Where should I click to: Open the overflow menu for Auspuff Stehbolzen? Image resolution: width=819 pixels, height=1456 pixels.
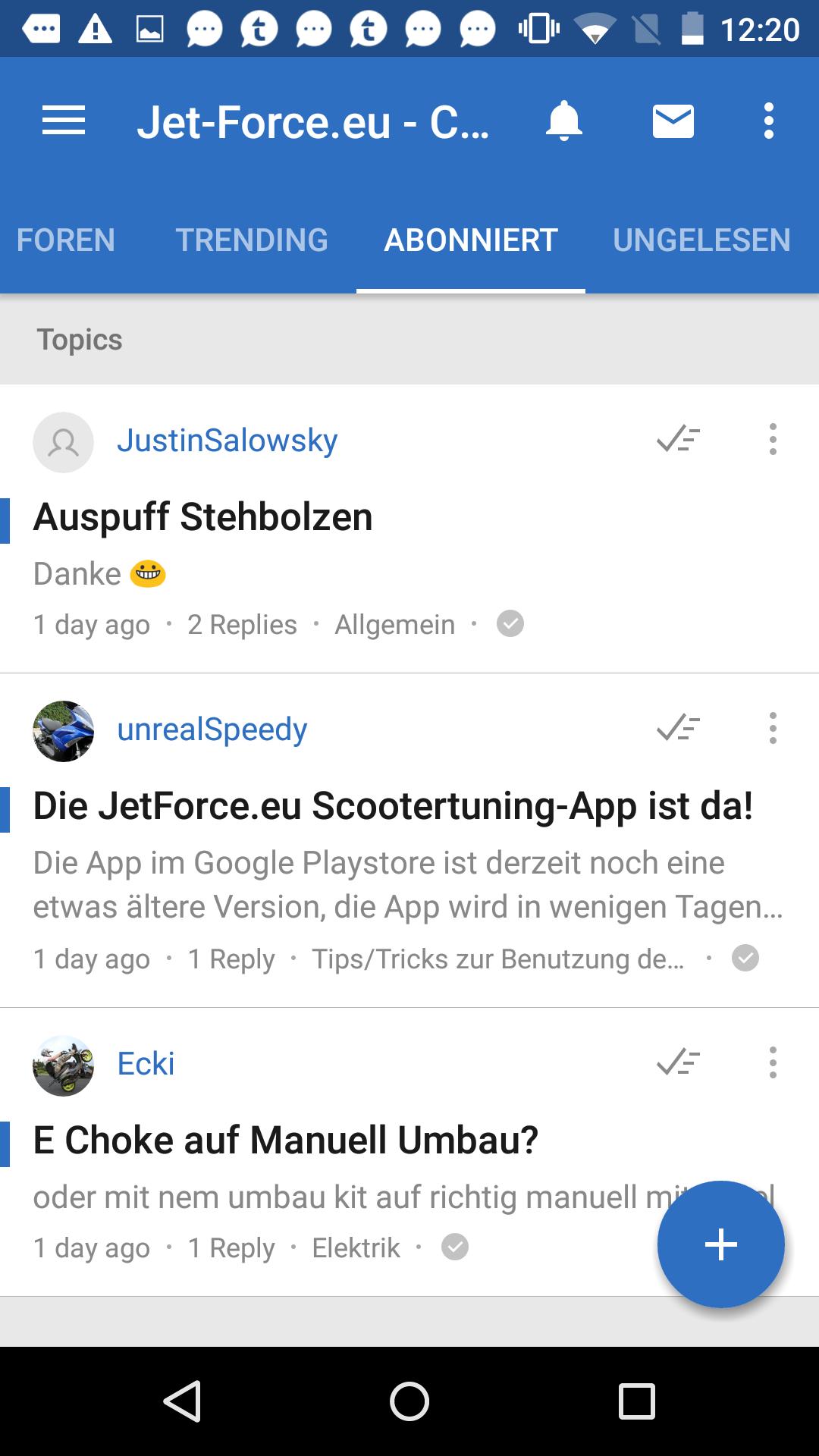pyautogui.click(x=773, y=440)
